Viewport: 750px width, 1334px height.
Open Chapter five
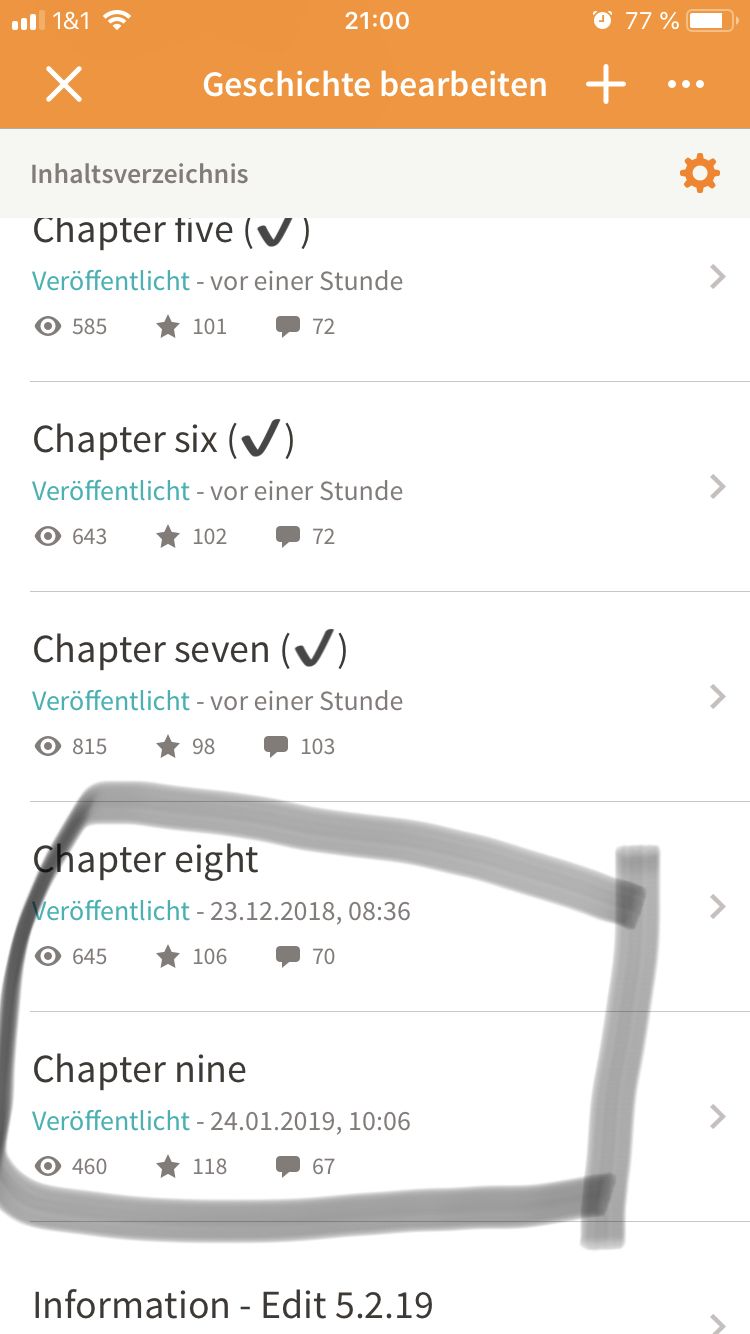pos(375,299)
